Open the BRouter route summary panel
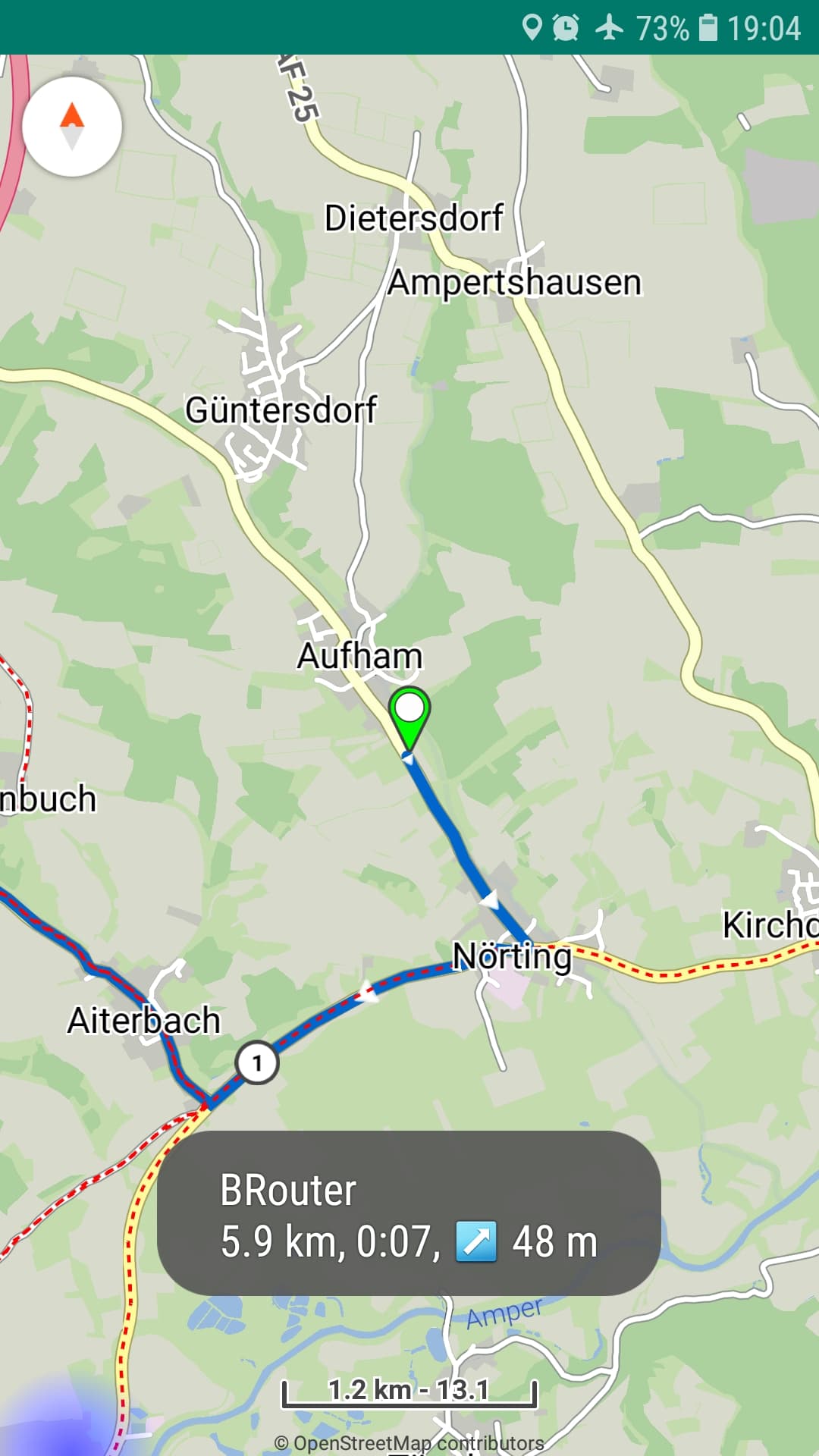This screenshot has height=1456, width=819. 409,1213
